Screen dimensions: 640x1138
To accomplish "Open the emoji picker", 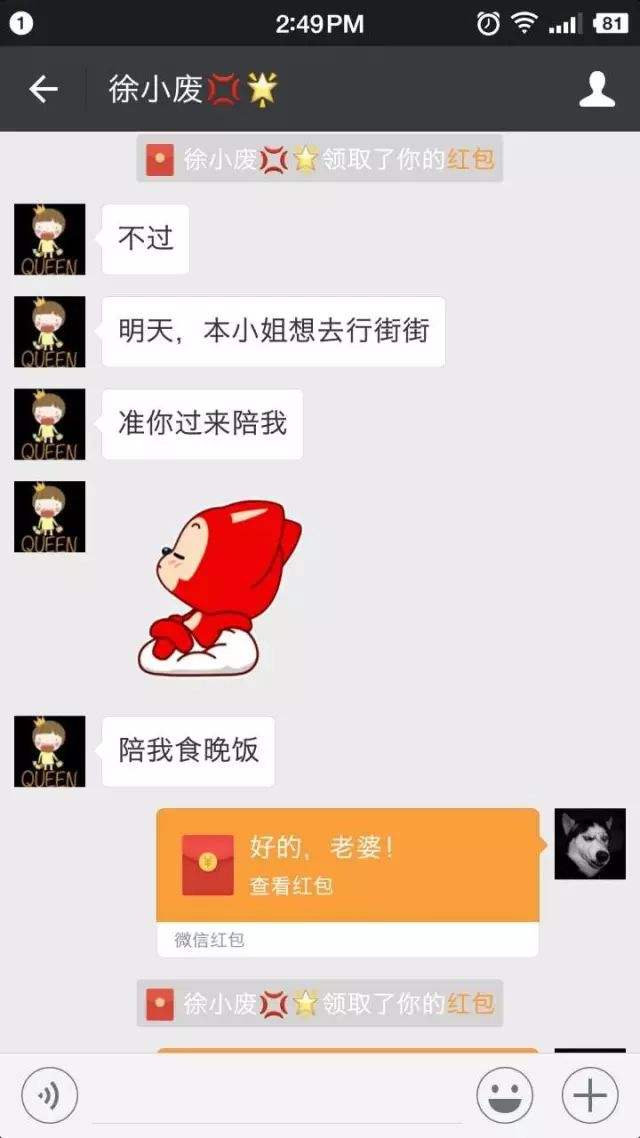I will click(x=504, y=1096).
